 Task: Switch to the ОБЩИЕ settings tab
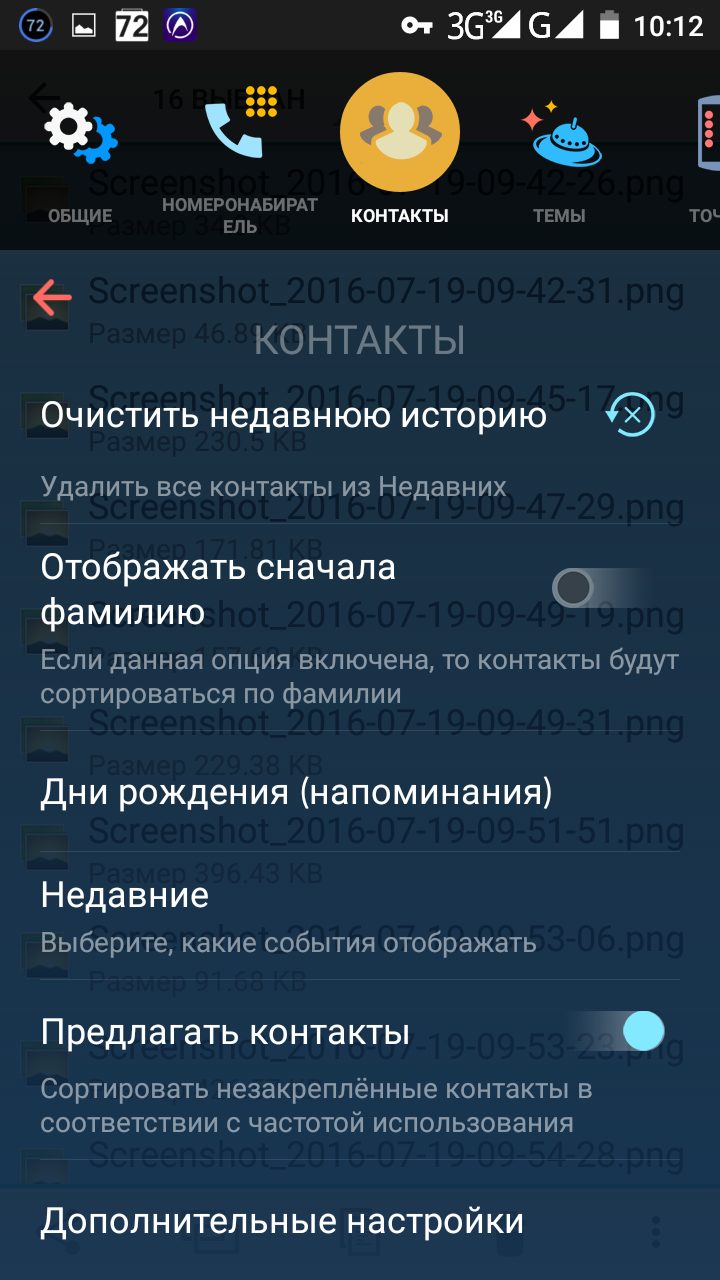[80, 160]
